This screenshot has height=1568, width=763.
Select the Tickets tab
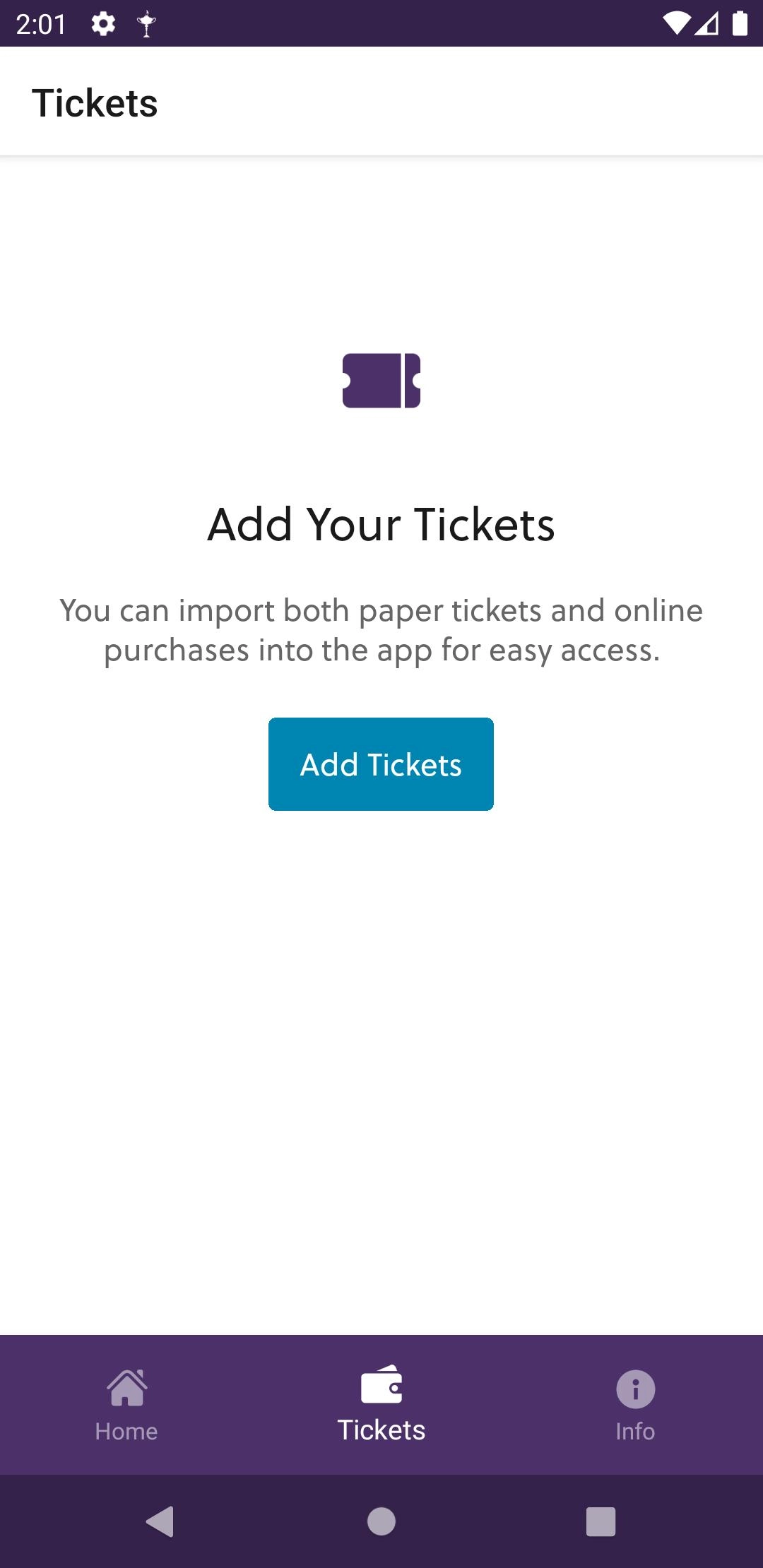[381, 1405]
